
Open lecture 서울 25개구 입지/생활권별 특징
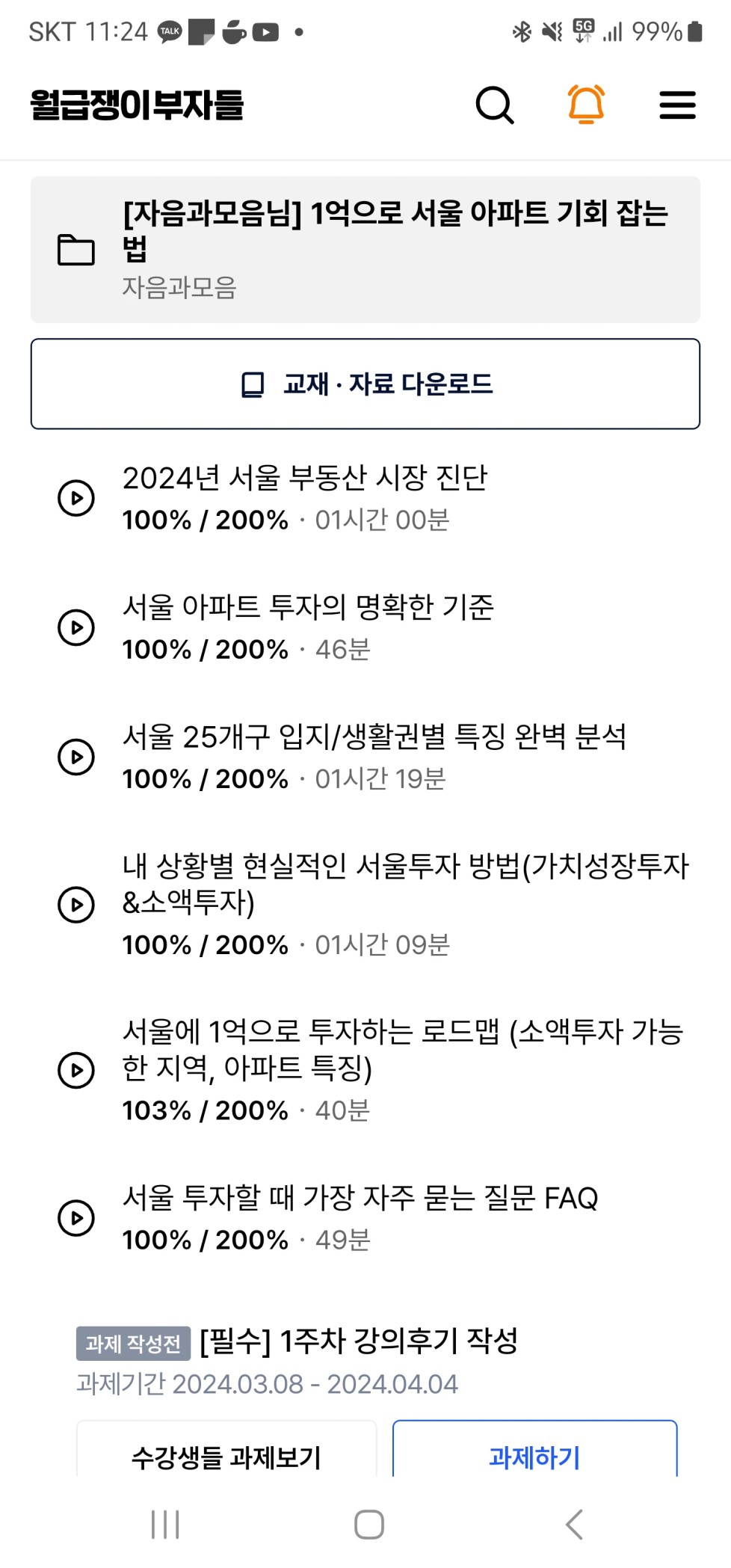[365, 757]
